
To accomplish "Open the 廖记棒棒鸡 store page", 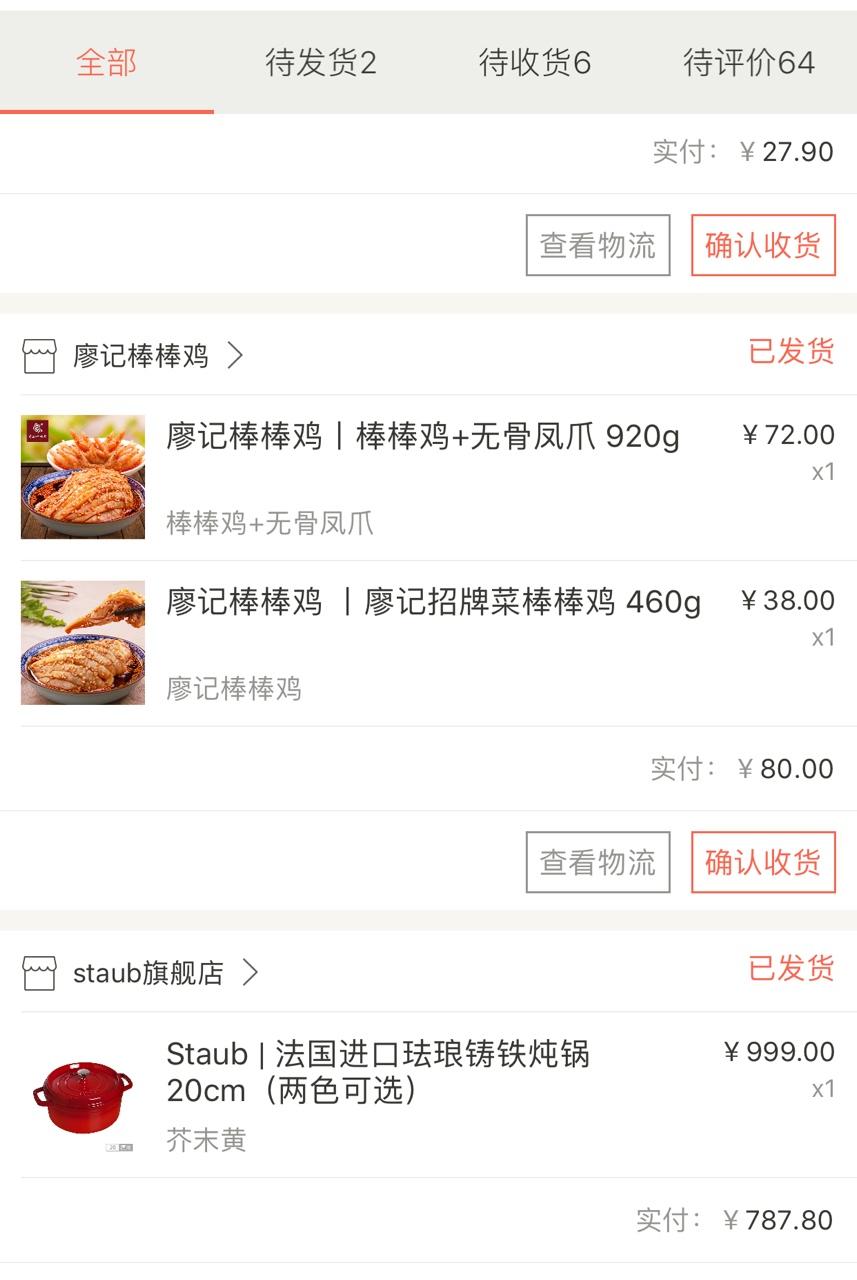I will pyautogui.click(x=141, y=356).
